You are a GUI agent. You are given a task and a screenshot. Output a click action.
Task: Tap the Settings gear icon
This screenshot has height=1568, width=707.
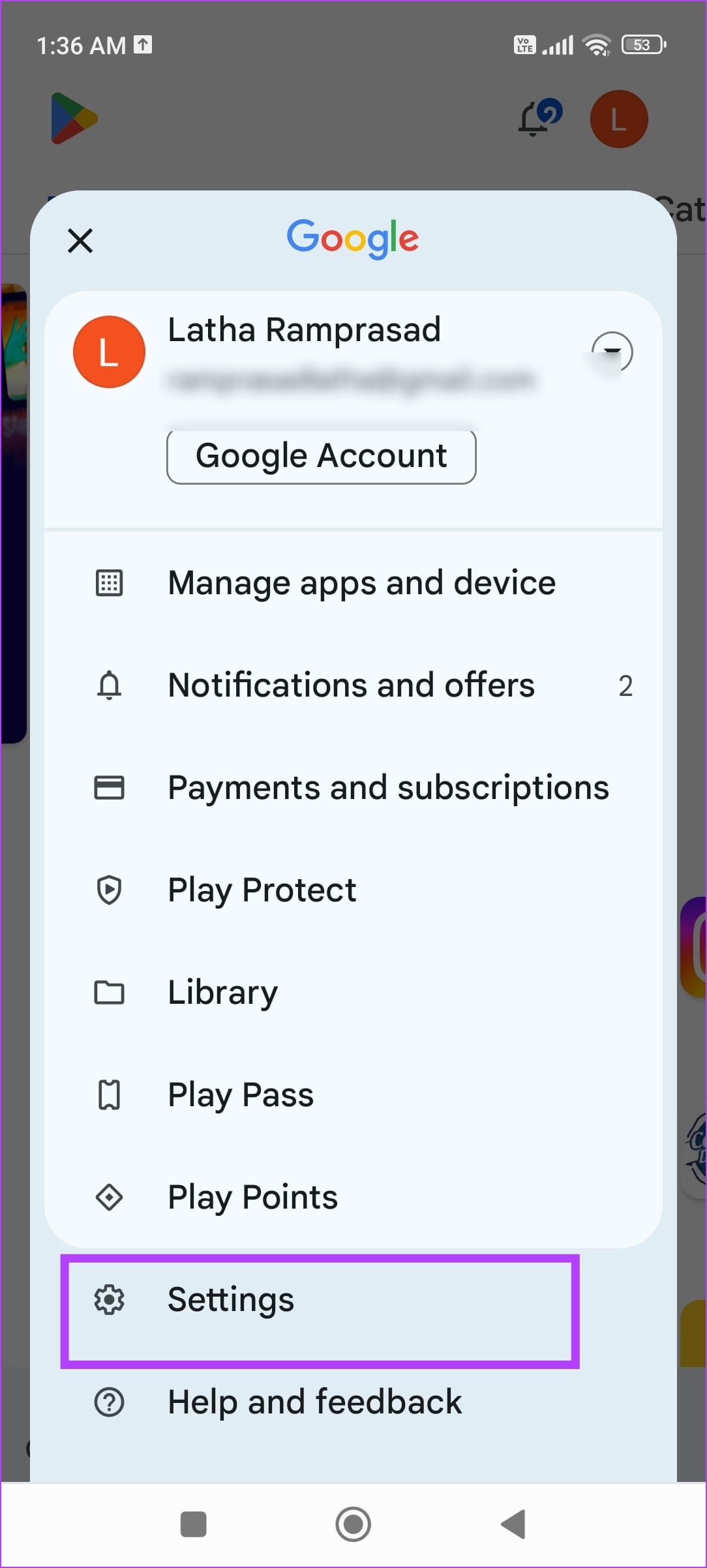[x=110, y=1299]
